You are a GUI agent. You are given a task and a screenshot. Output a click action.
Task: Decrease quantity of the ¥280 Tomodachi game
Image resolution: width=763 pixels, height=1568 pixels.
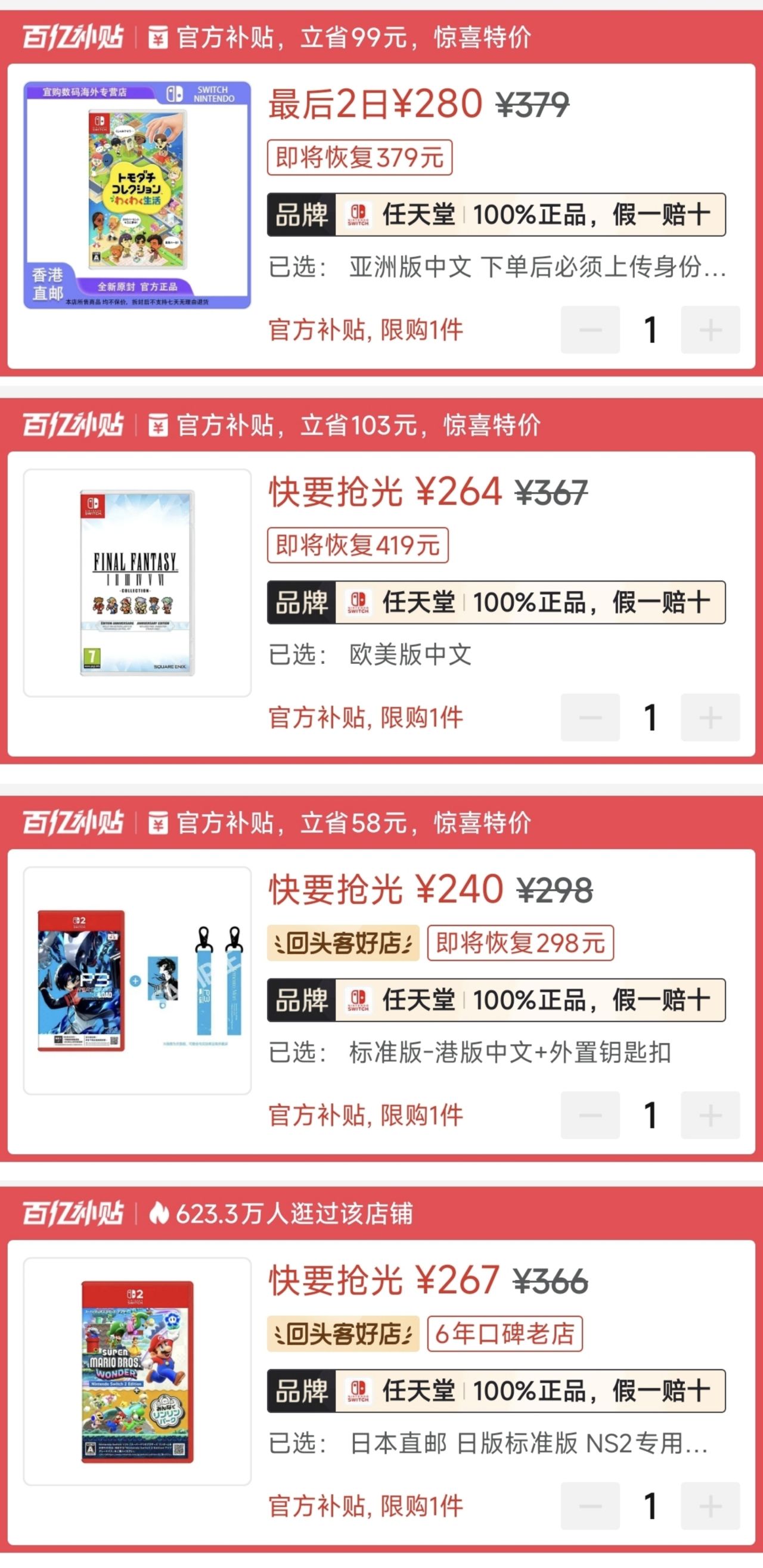tap(590, 330)
